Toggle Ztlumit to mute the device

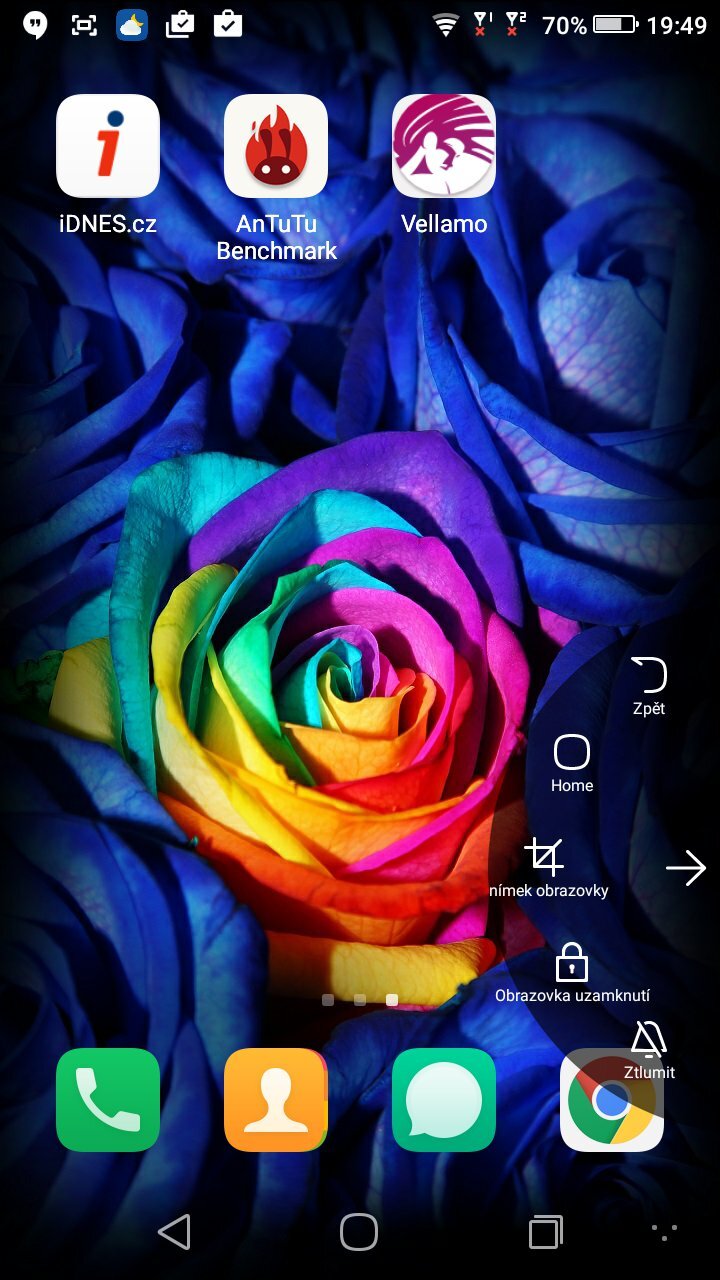(x=649, y=1042)
